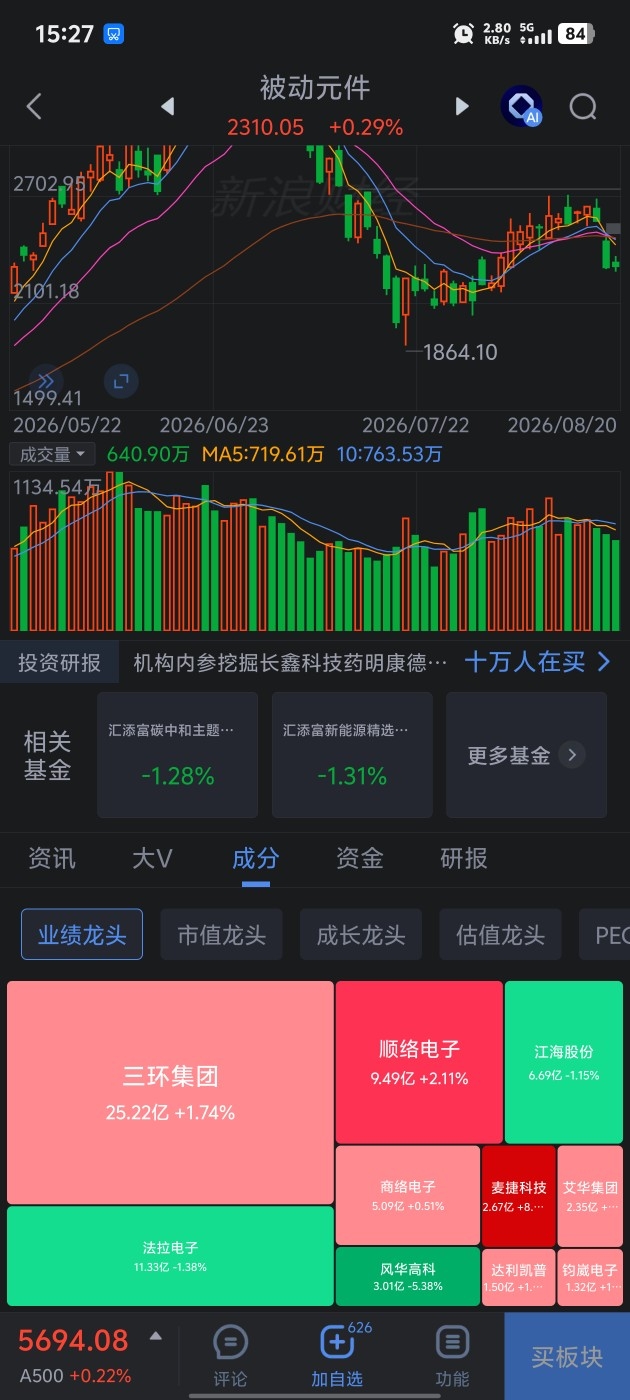This screenshot has width=630, height=1400.
Task: Open the 三环集团 heatmap tile
Action: pos(170,1092)
